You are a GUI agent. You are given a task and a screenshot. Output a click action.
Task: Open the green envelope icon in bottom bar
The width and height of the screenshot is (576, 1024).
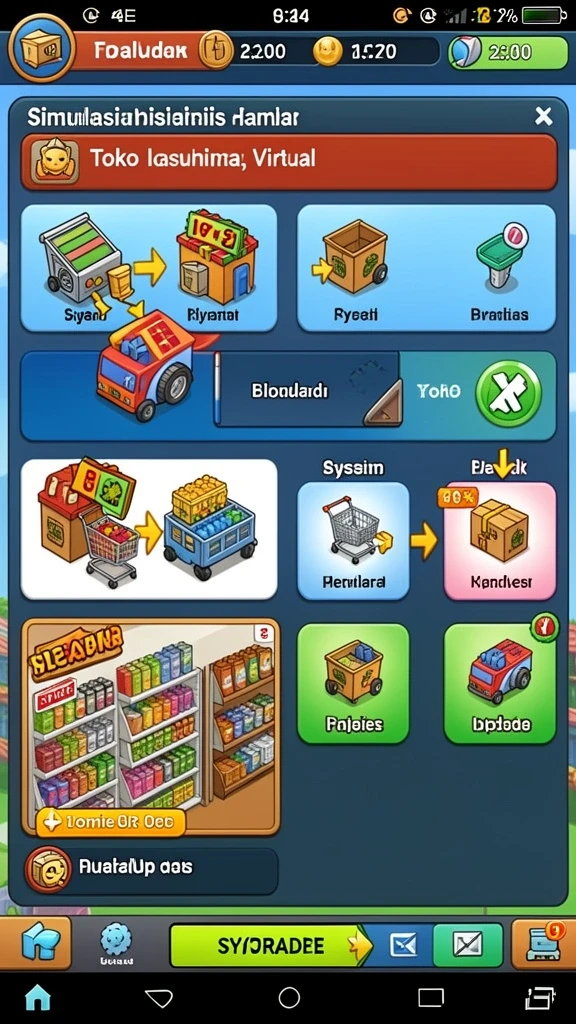click(x=468, y=945)
